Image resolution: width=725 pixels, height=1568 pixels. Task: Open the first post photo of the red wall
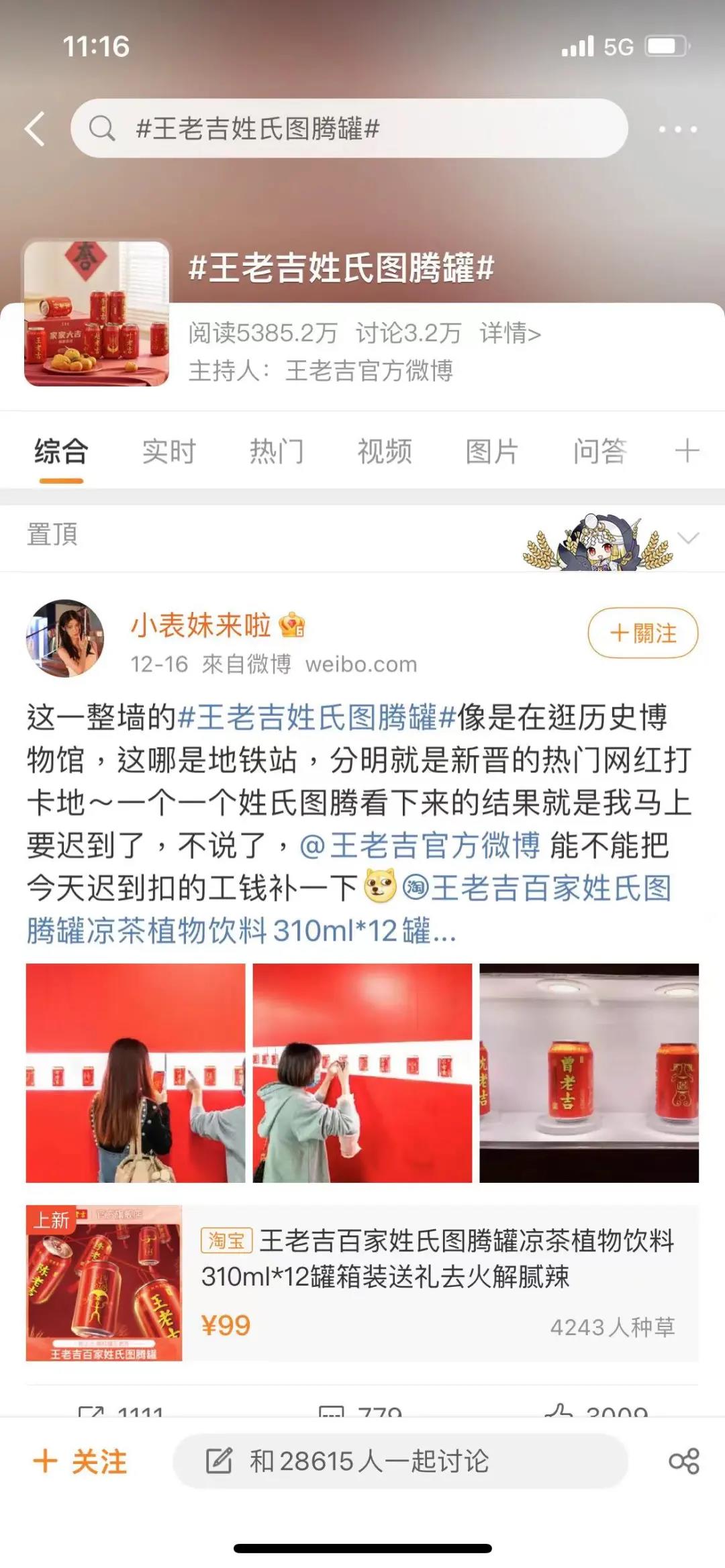(136, 1073)
